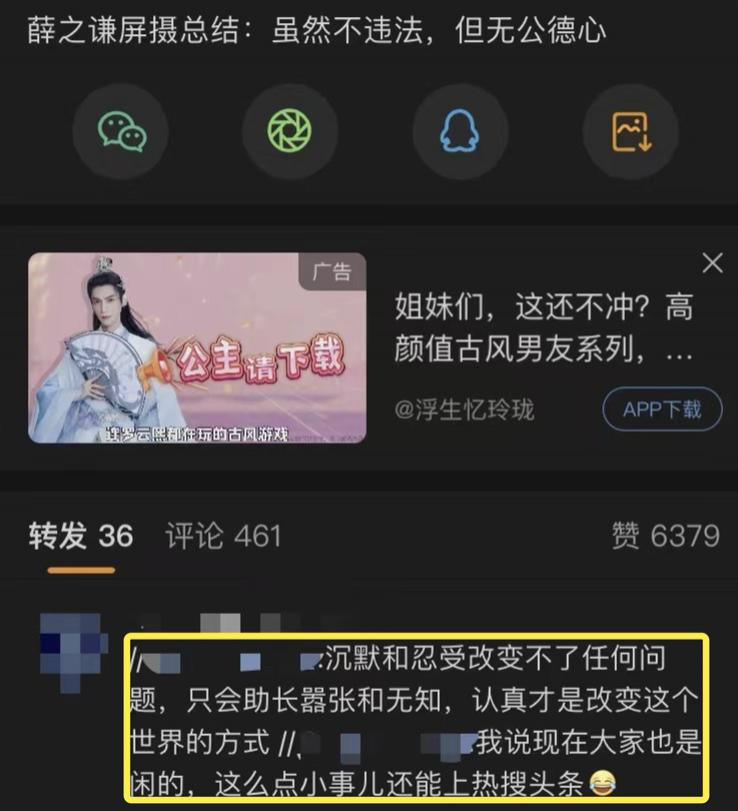Image resolution: width=738 pixels, height=811 pixels.
Task: Save the post as an image
Action: pos(631,131)
